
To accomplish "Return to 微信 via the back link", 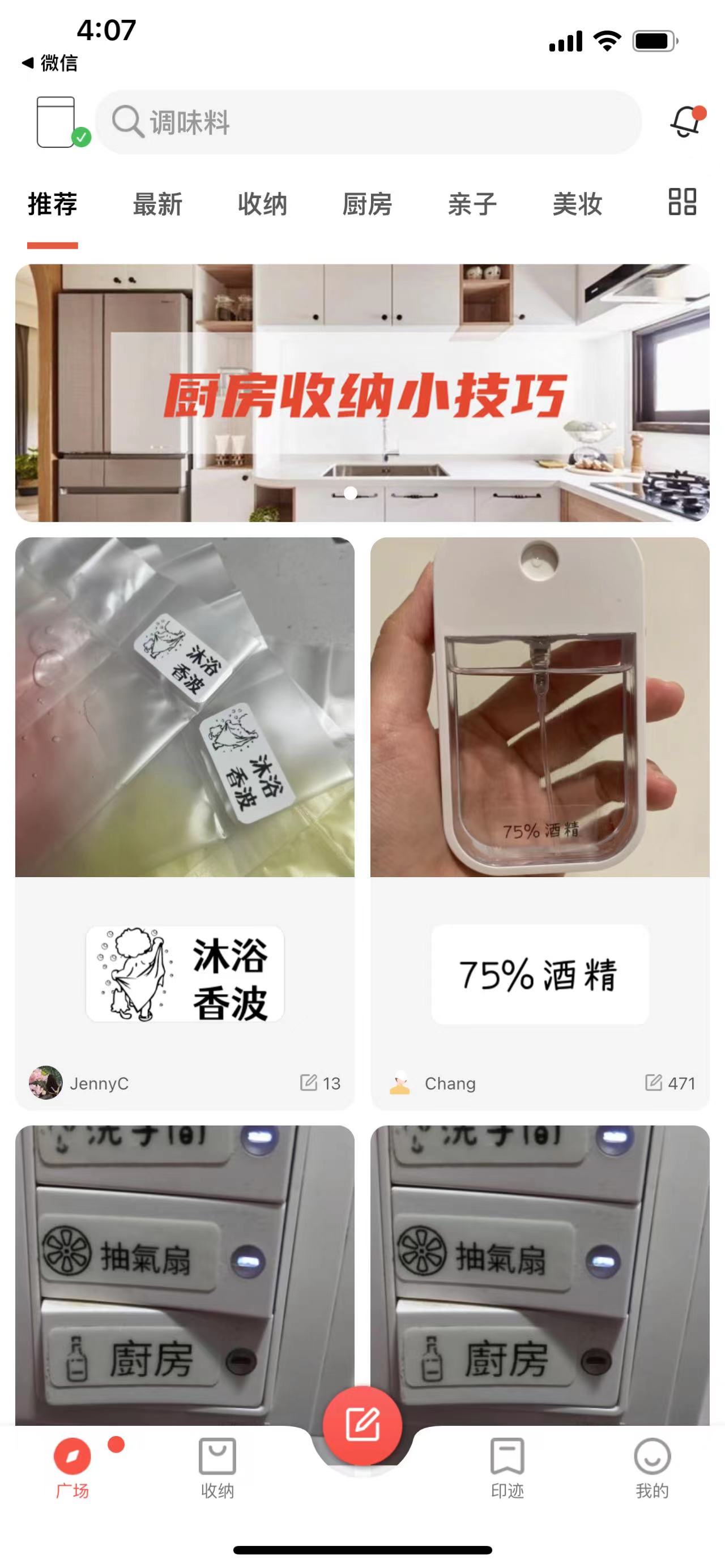I will point(50,63).
